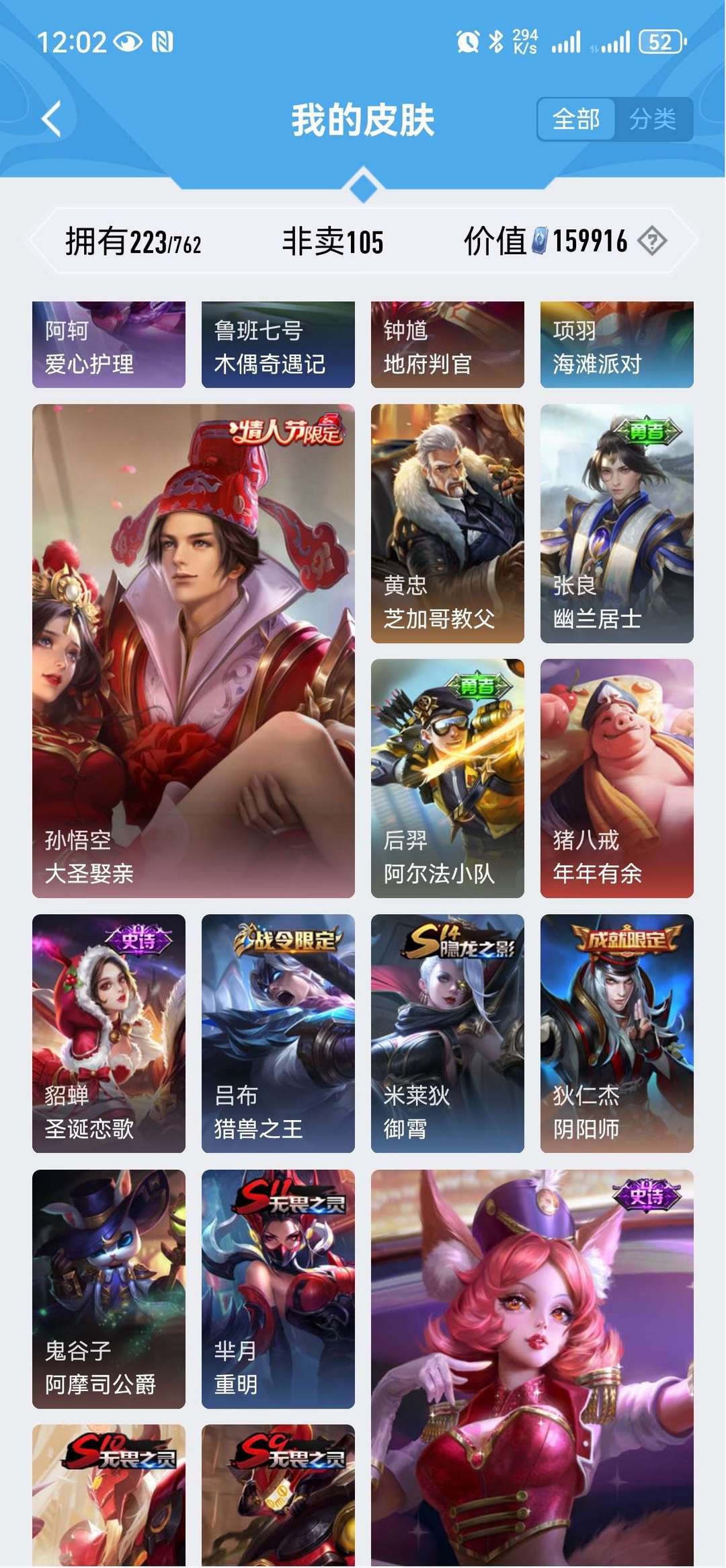Open the 鲁班七号 木偶奇遇记 skin

point(278,345)
